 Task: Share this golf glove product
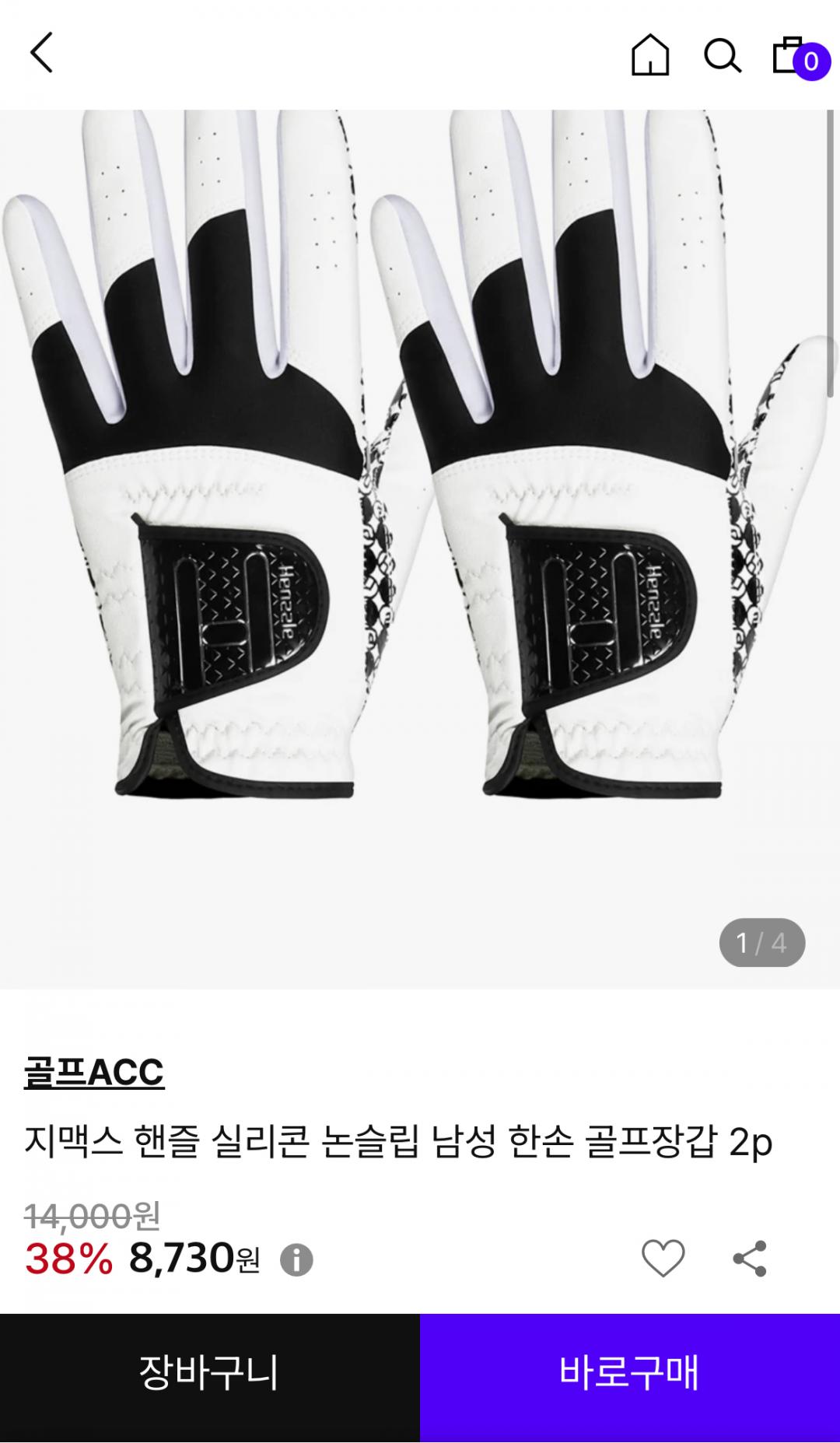point(750,1258)
